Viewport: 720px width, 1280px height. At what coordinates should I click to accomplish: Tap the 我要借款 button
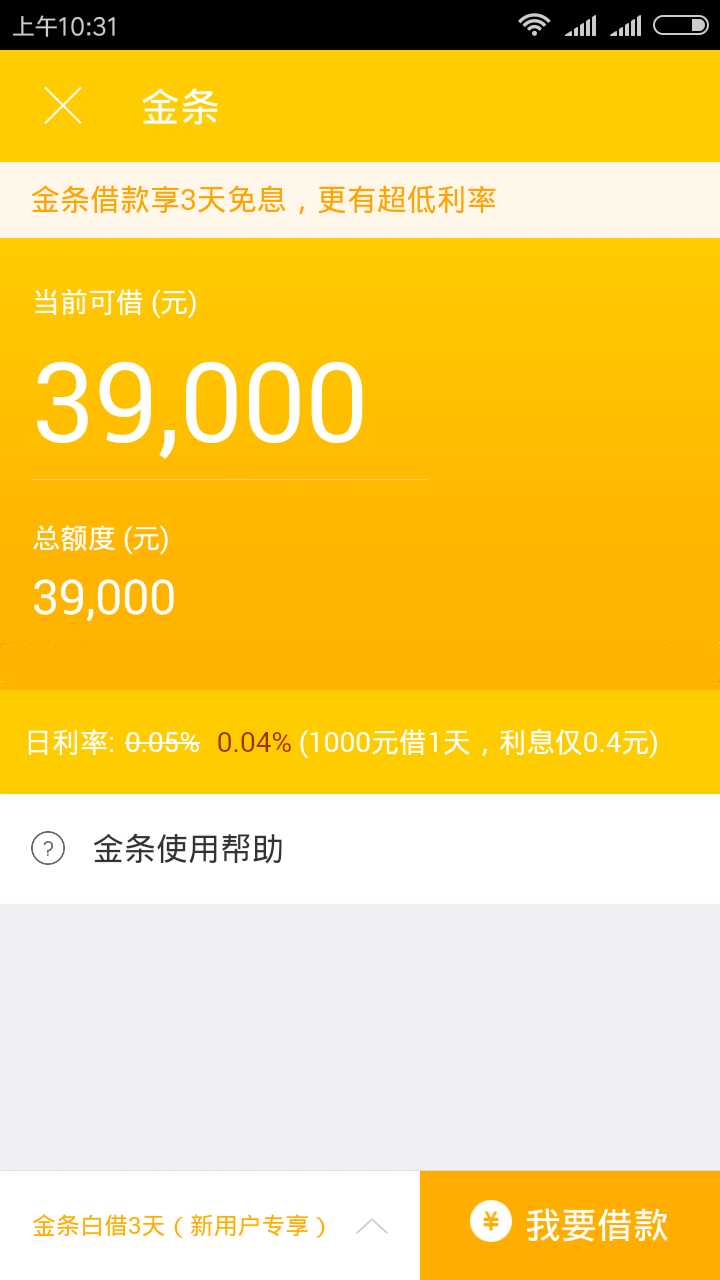(570, 1225)
